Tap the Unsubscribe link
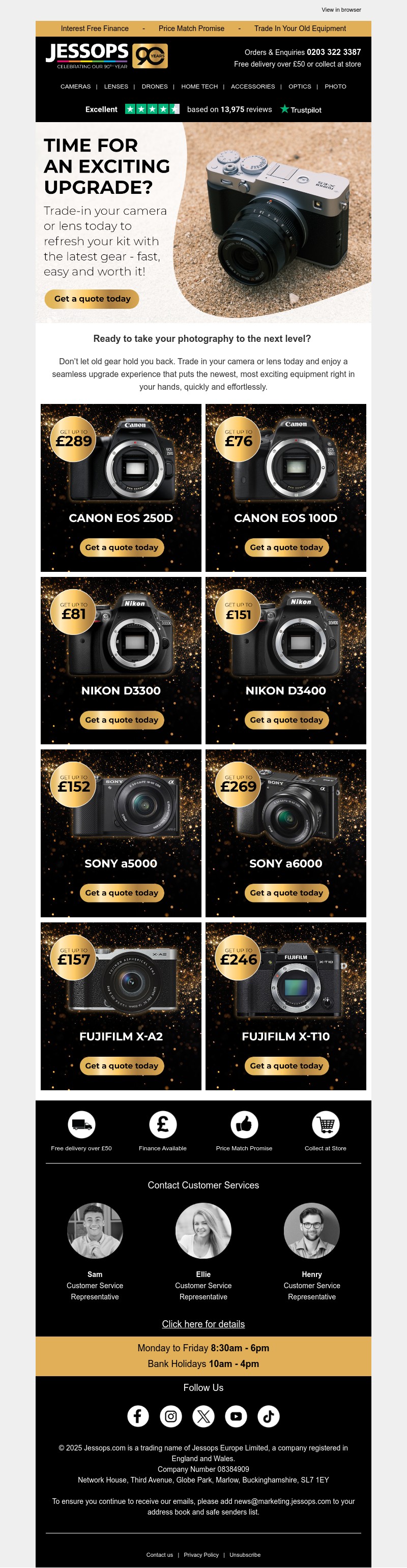Viewport: 407px width, 1568px height. pyautogui.click(x=245, y=1555)
